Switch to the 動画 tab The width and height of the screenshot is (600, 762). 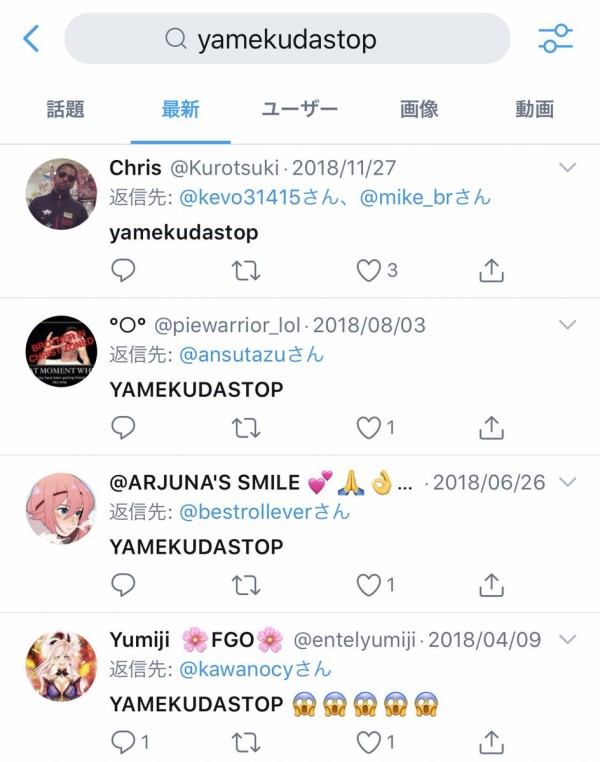(534, 109)
